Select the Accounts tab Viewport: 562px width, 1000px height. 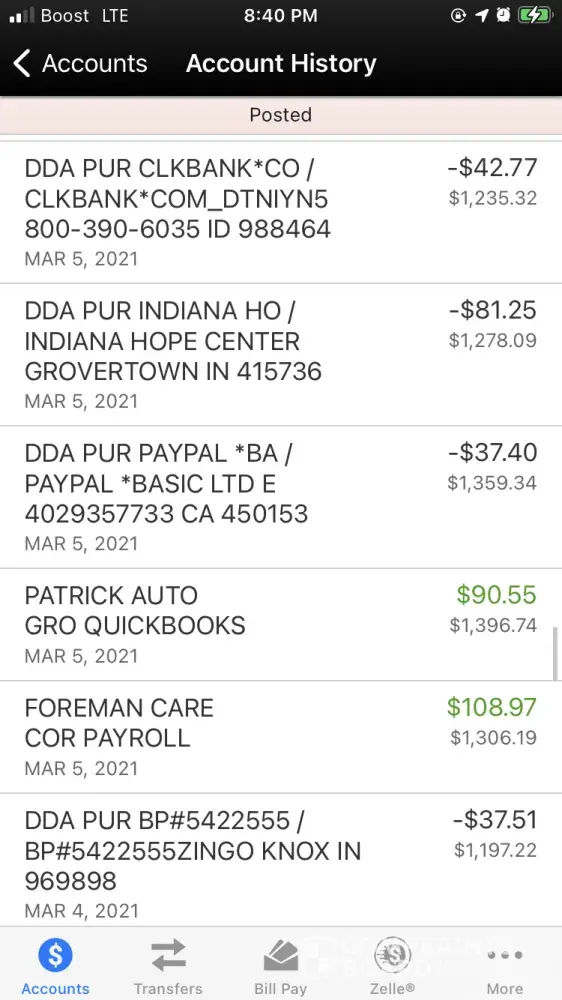pyautogui.click(x=55, y=965)
